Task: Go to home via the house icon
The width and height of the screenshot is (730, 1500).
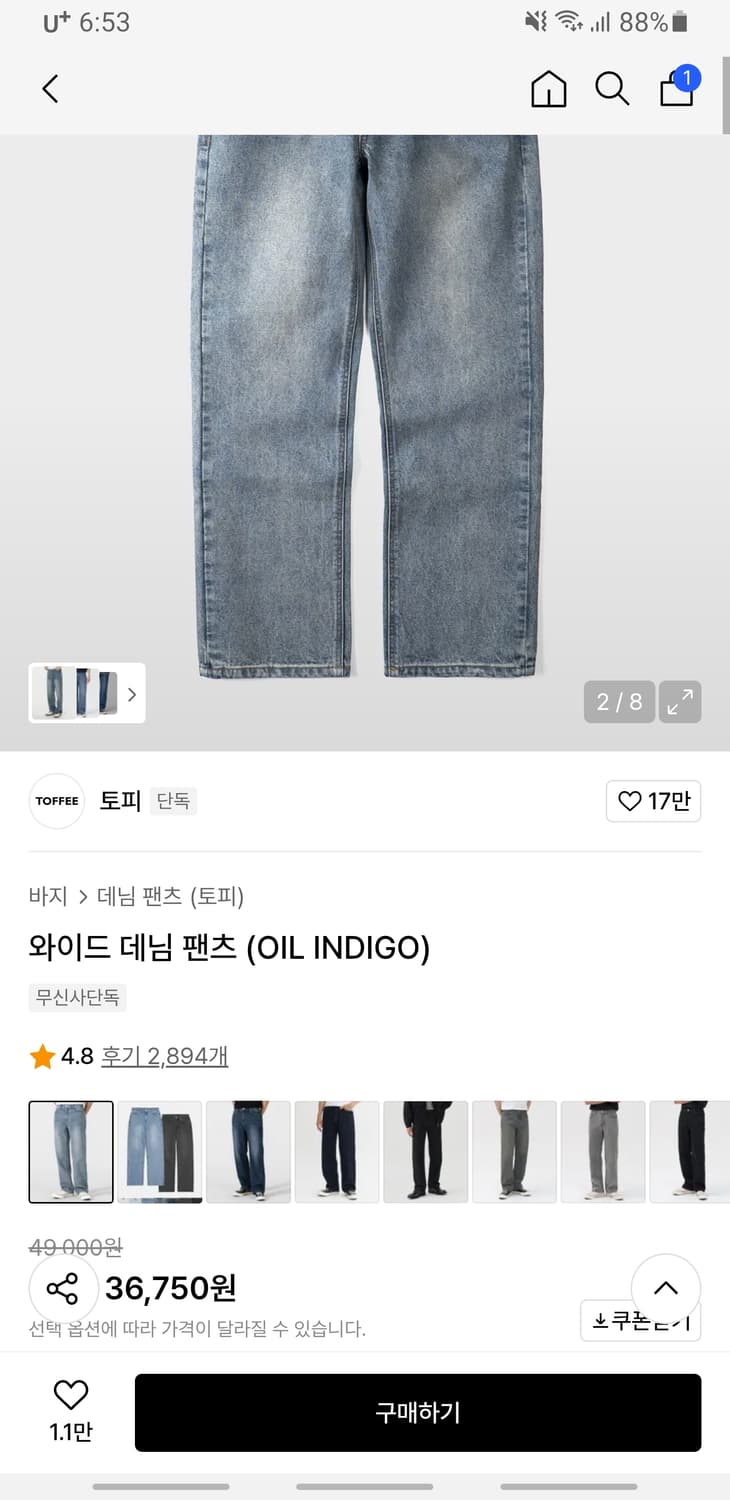Action: (548, 88)
